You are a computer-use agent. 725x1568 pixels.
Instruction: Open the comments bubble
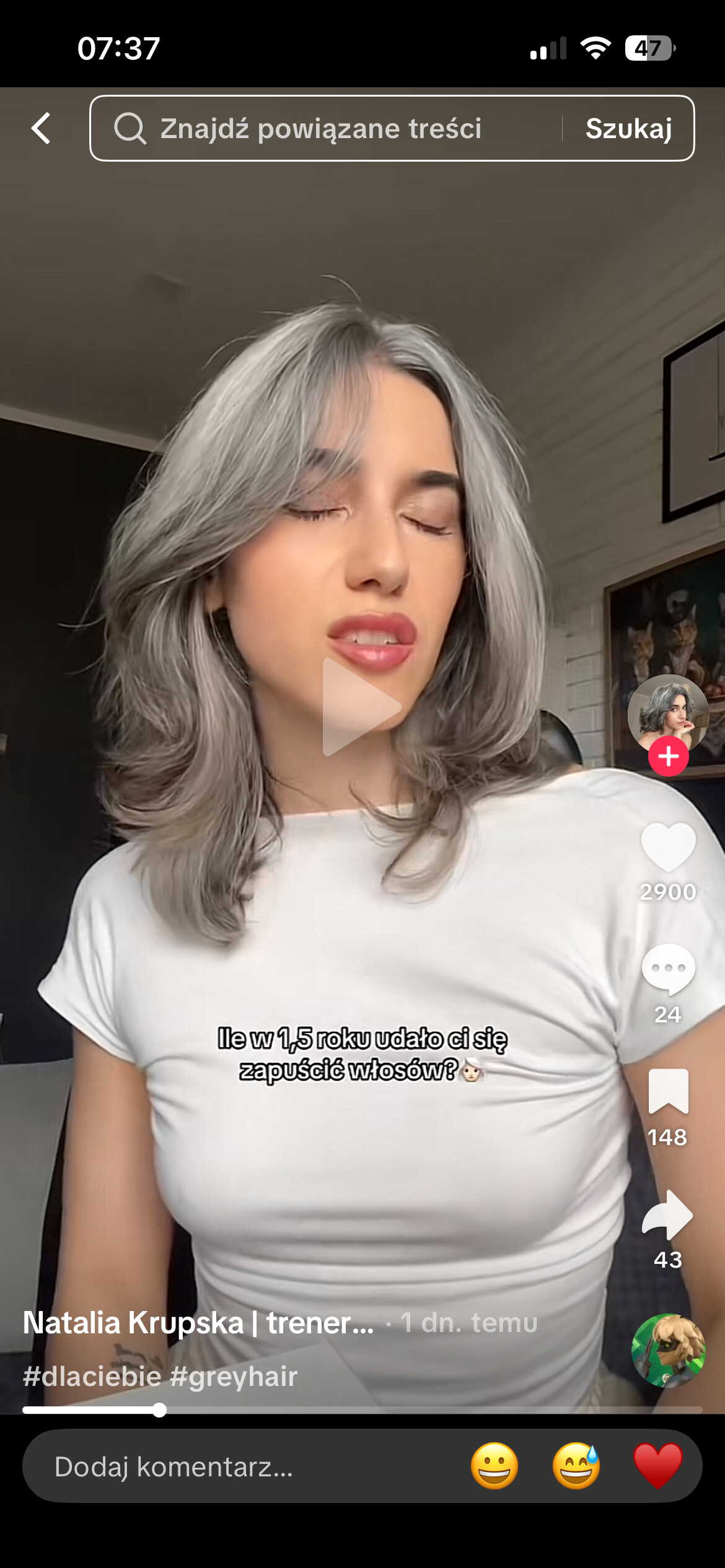point(668,969)
